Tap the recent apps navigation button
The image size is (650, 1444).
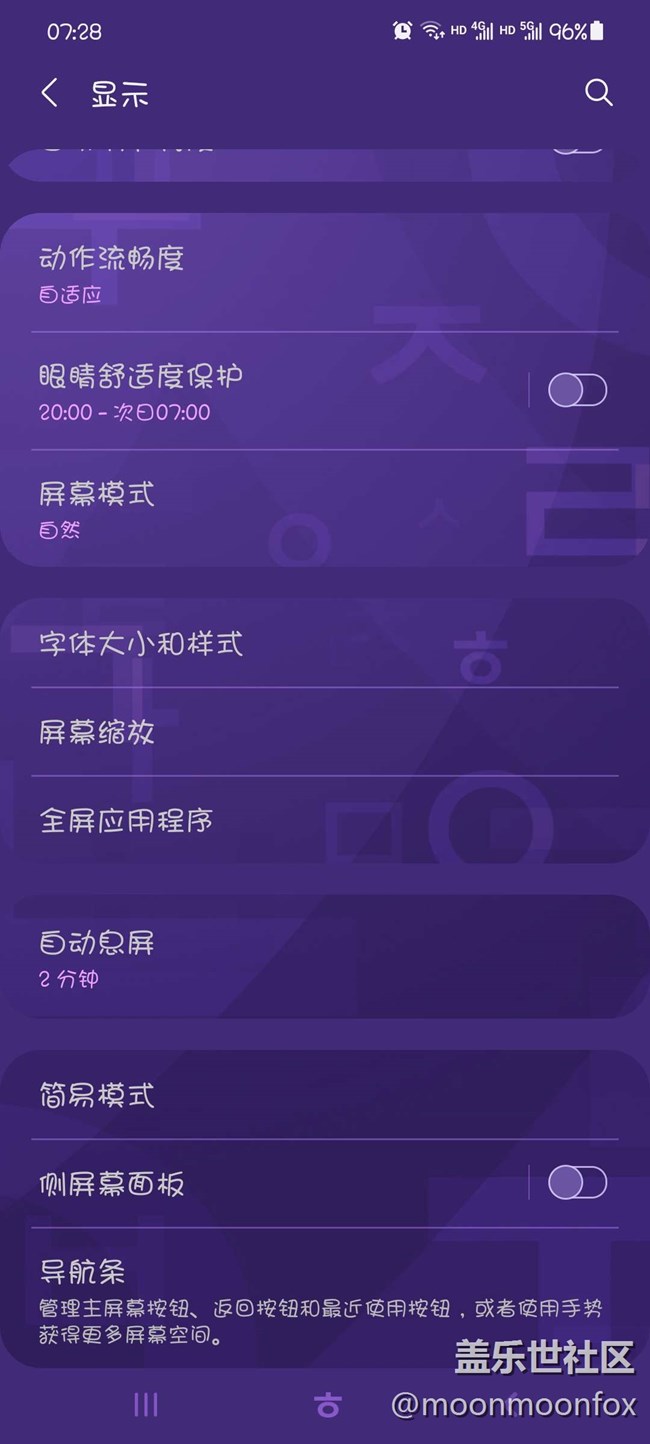(146, 1405)
